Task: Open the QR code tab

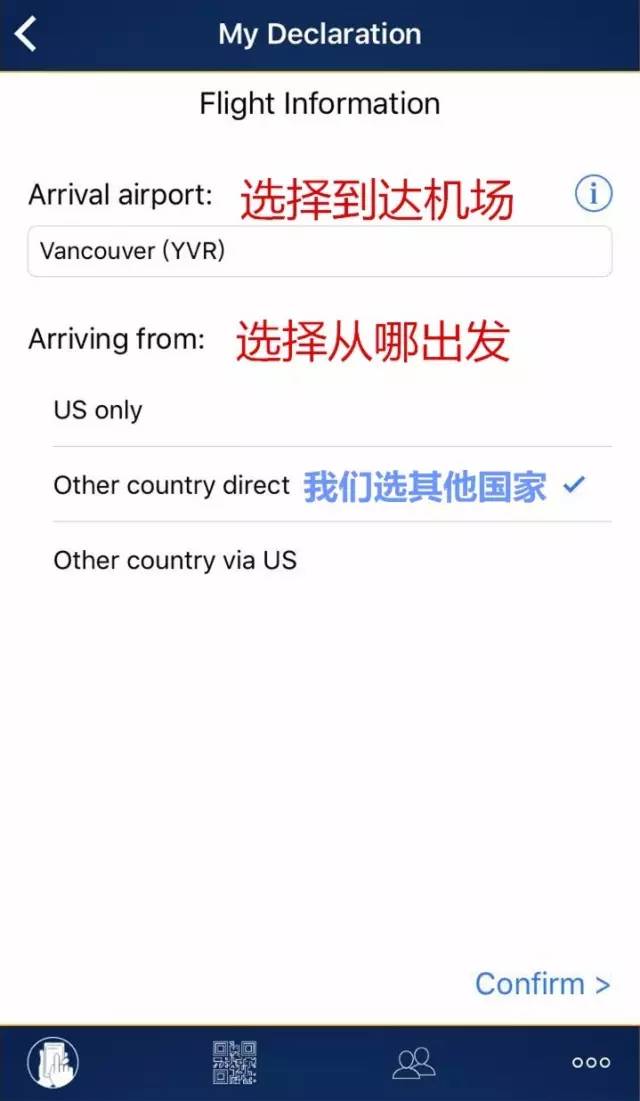Action: click(x=235, y=1062)
